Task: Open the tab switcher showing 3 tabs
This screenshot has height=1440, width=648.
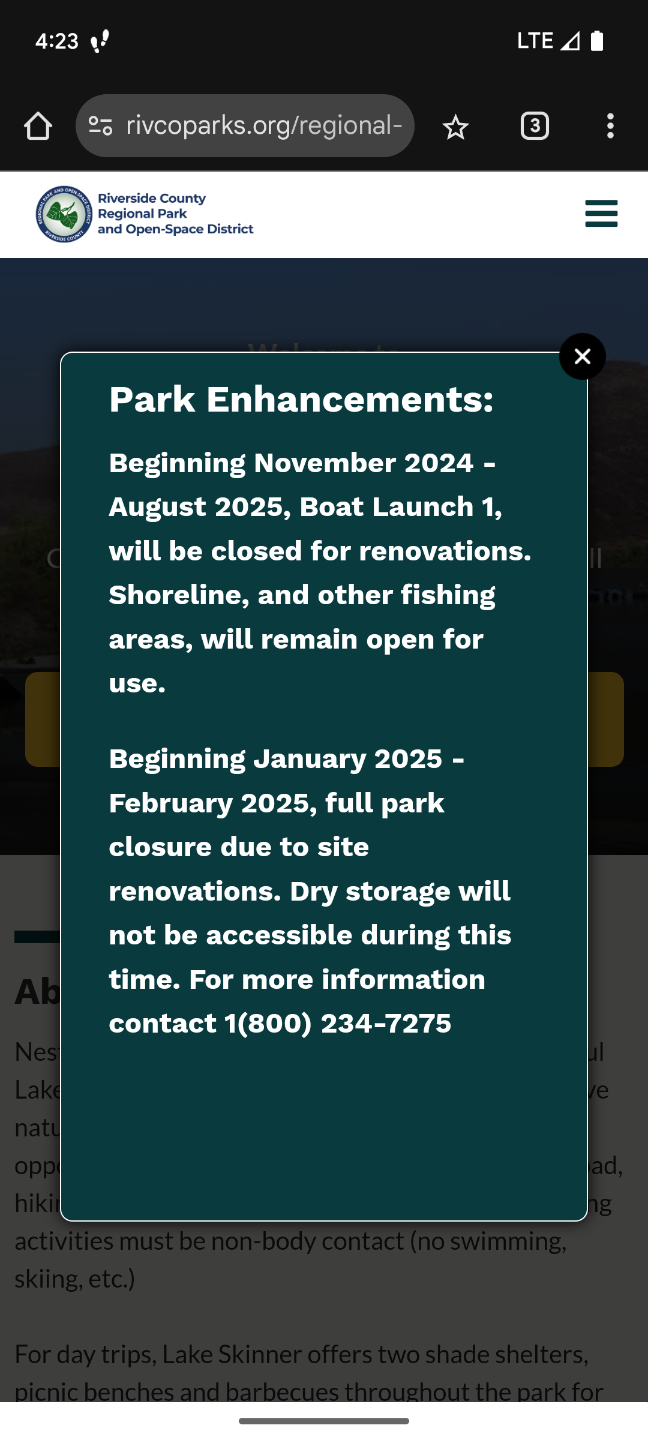Action: (534, 126)
